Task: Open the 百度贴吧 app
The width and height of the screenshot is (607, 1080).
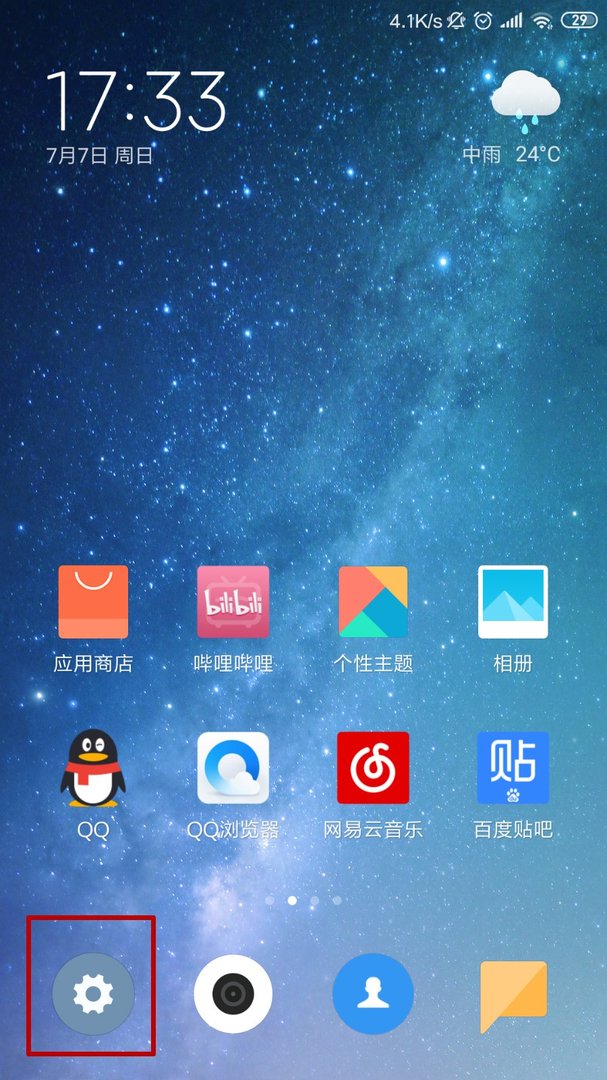Action: click(513, 768)
